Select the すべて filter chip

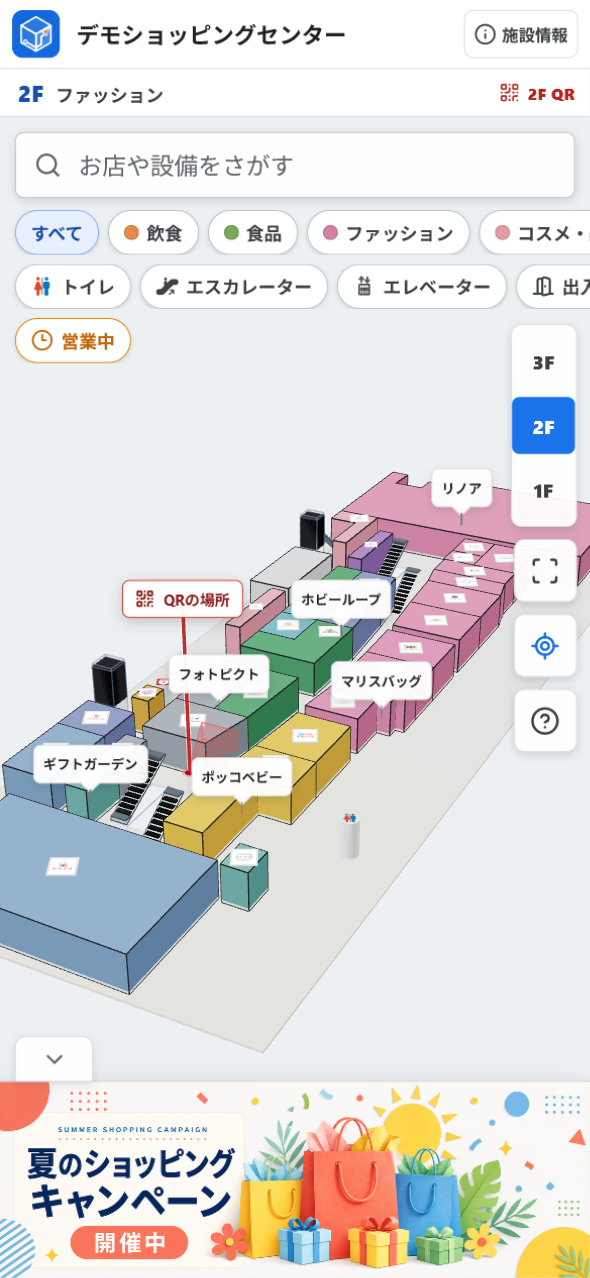coord(57,233)
